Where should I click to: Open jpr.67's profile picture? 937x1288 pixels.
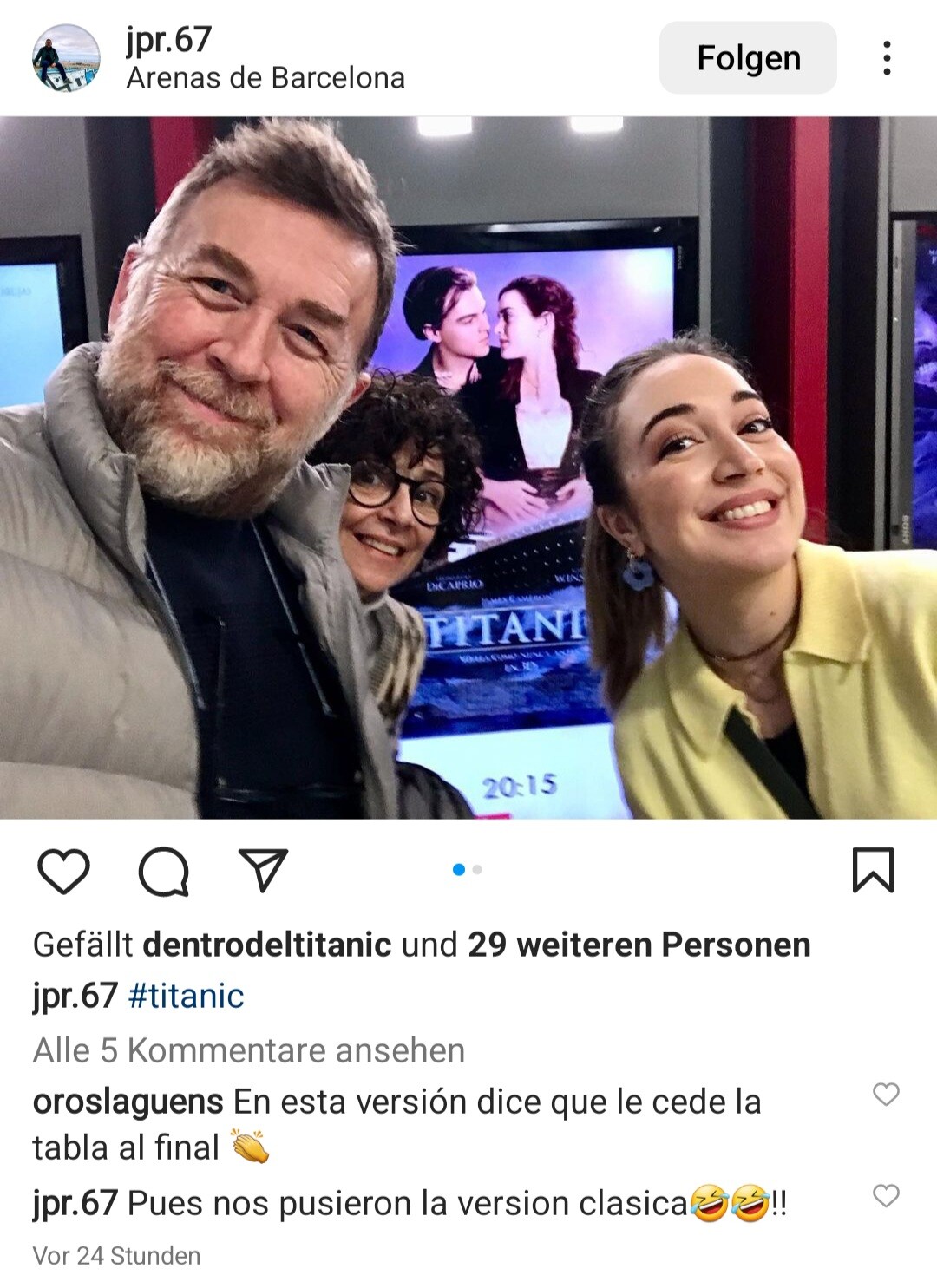click(x=66, y=58)
